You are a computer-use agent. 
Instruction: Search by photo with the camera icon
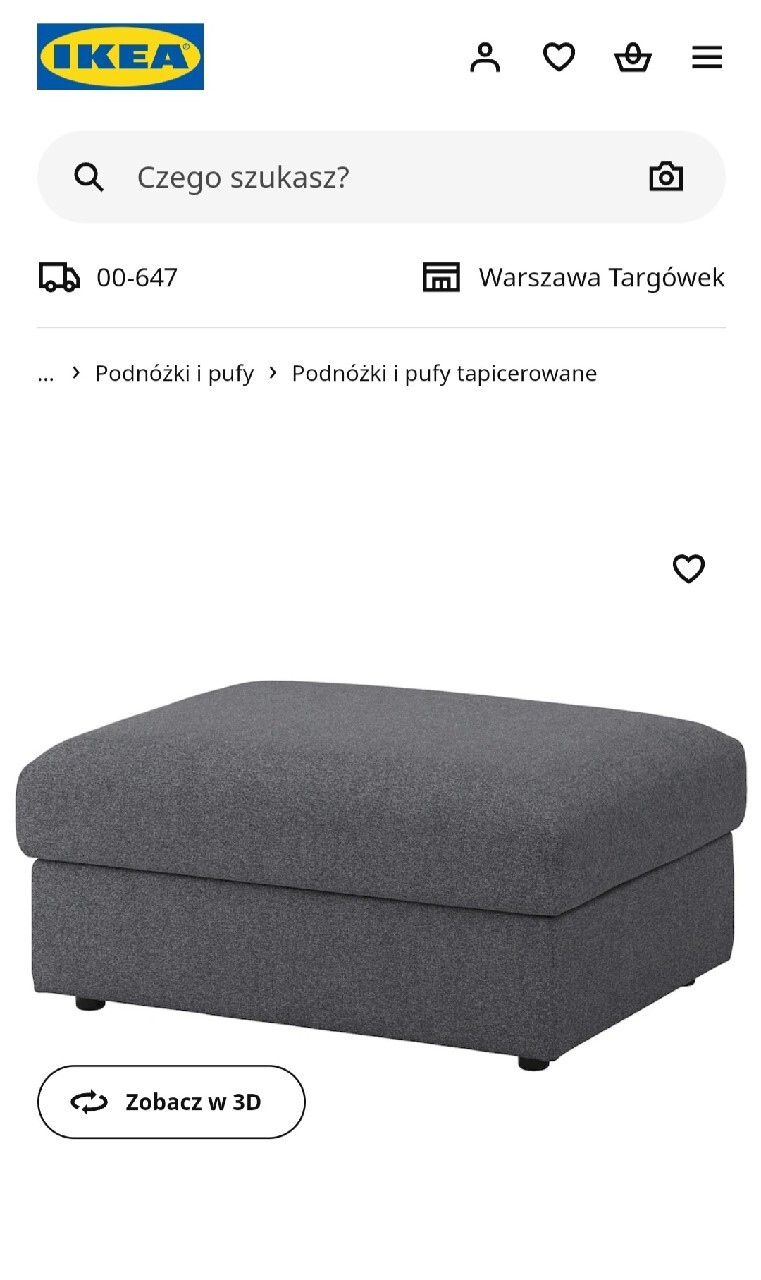tap(666, 177)
